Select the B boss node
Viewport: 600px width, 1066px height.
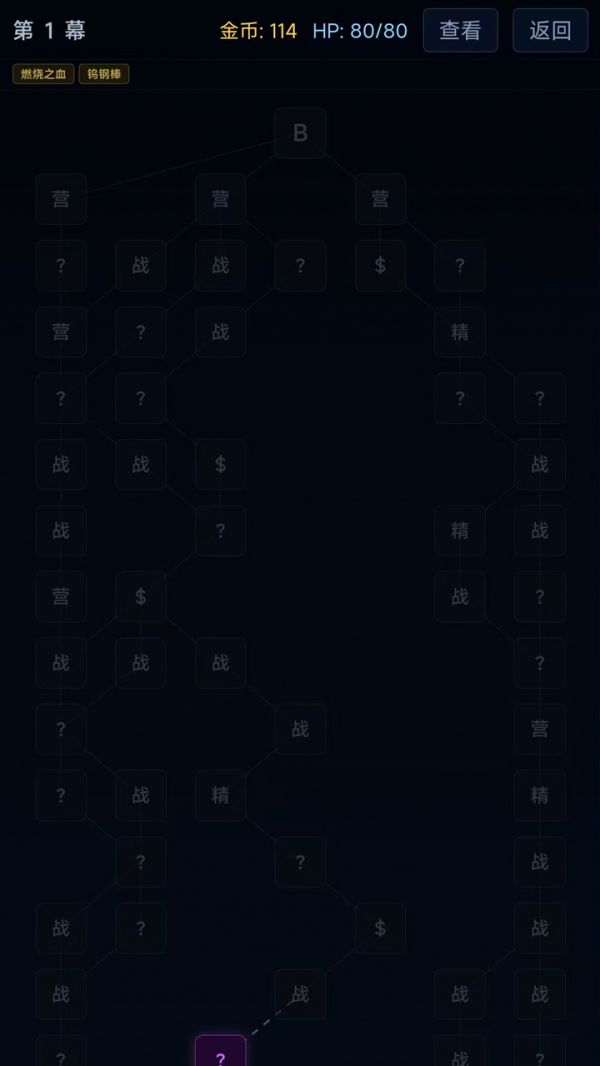click(300, 133)
